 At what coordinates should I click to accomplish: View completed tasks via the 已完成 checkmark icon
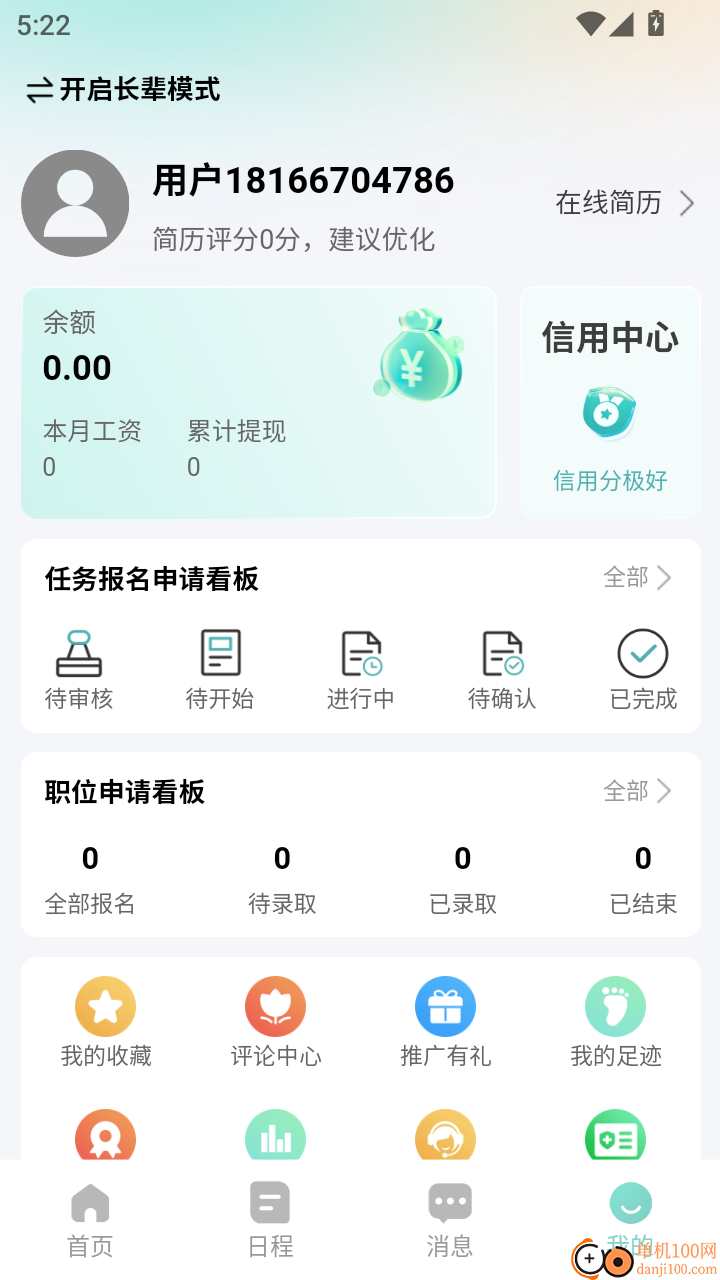(643, 653)
